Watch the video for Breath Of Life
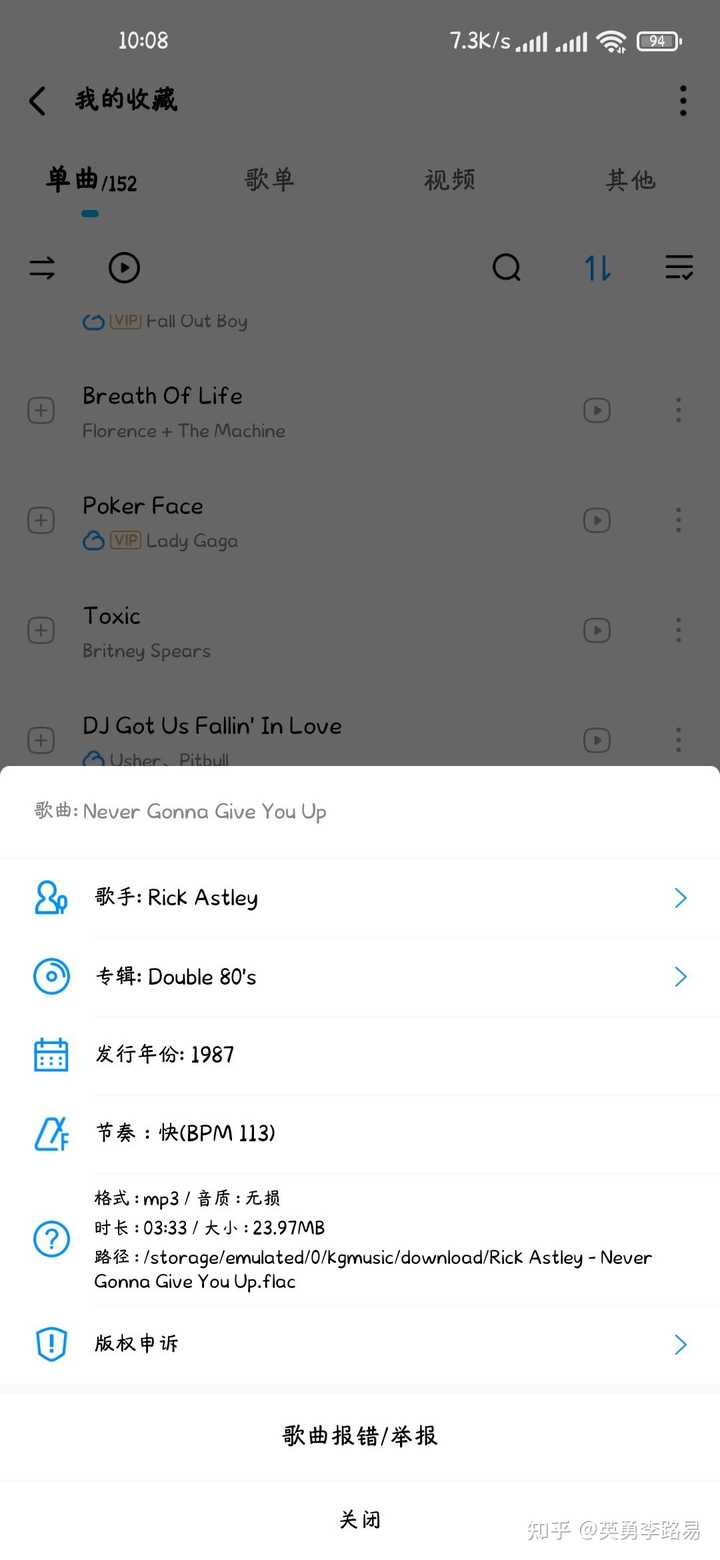 (597, 410)
